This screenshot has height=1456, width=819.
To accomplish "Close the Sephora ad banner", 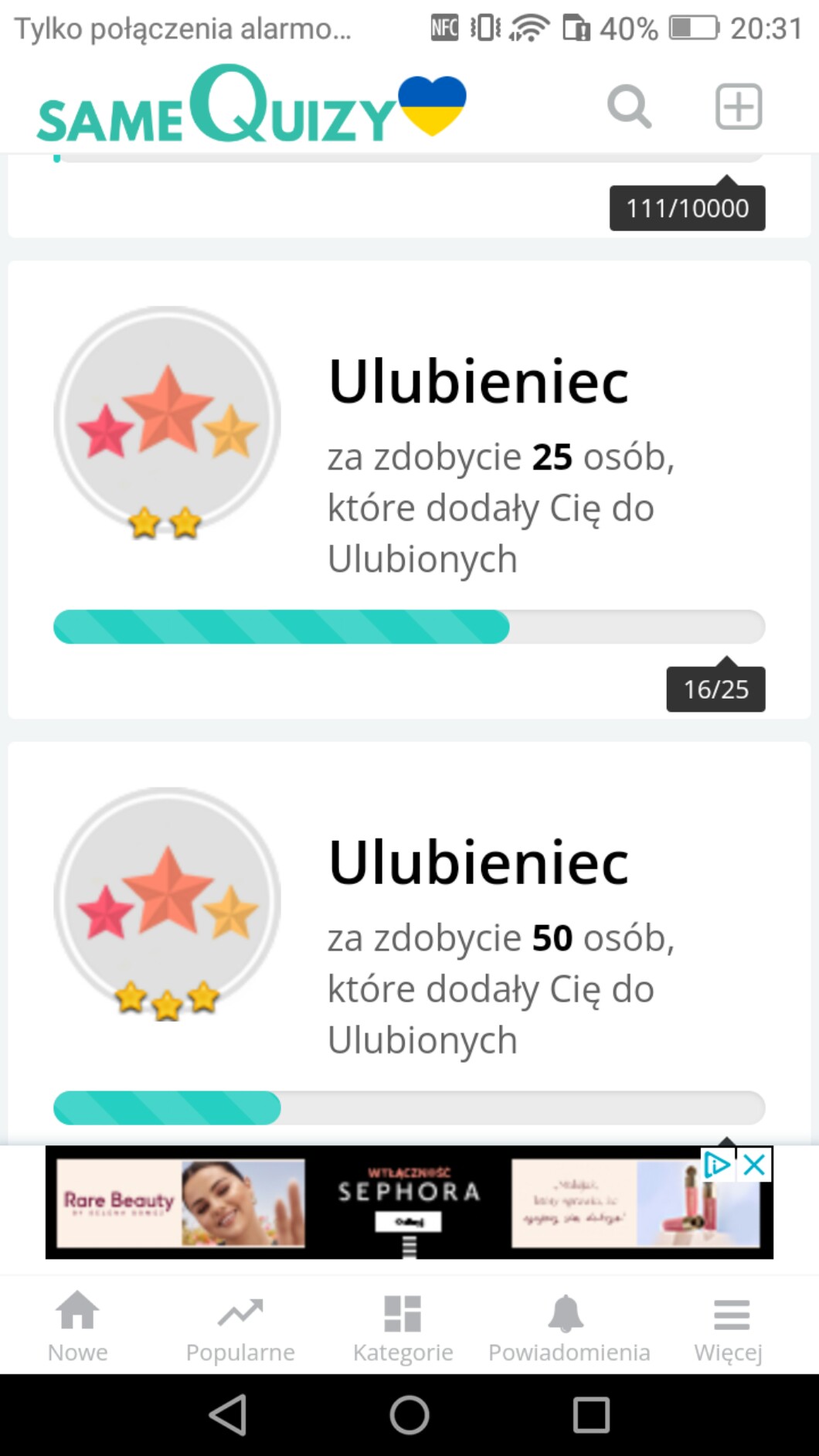I will [x=755, y=1165].
